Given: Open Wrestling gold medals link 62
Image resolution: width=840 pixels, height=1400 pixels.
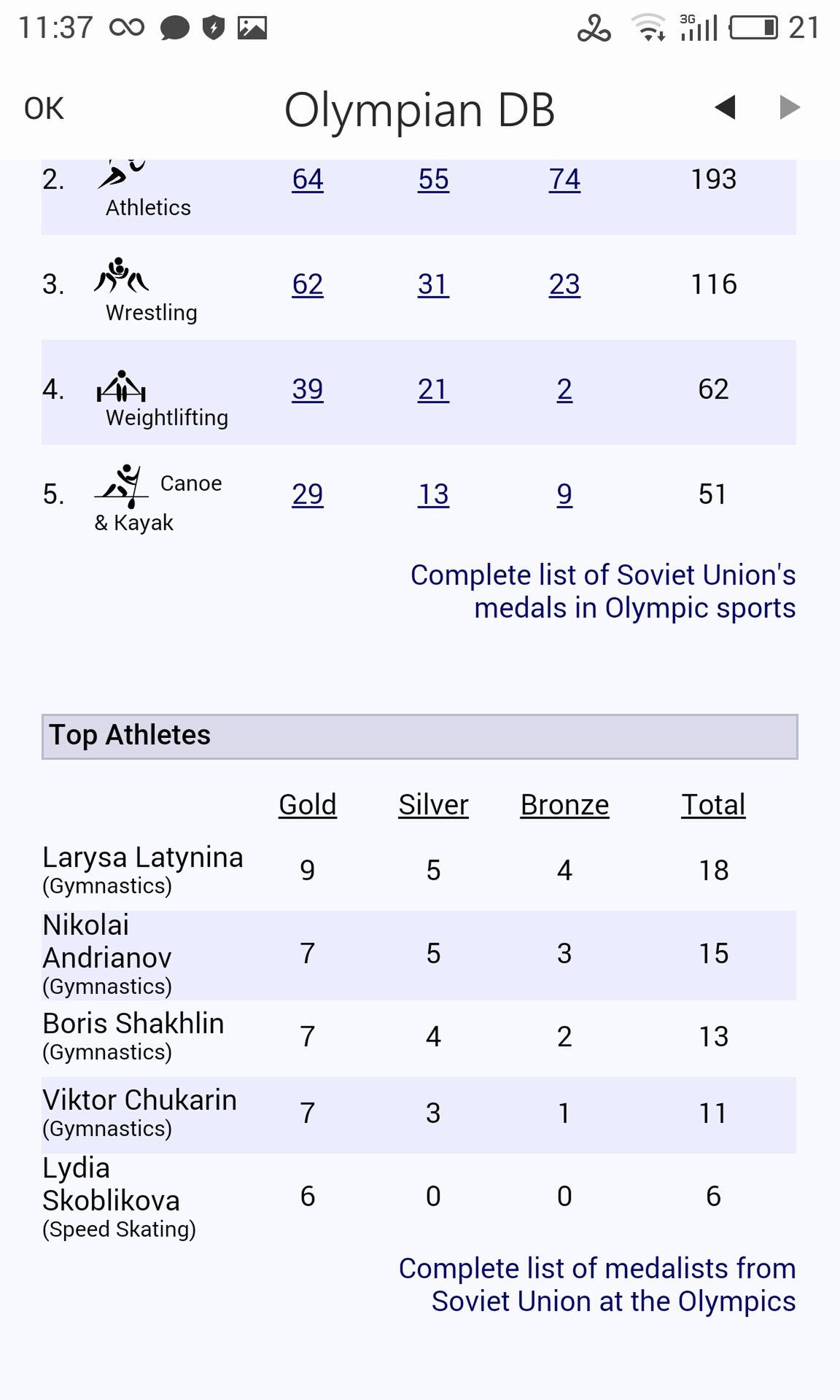Looking at the screenshot, I should [x=308, y=284].
